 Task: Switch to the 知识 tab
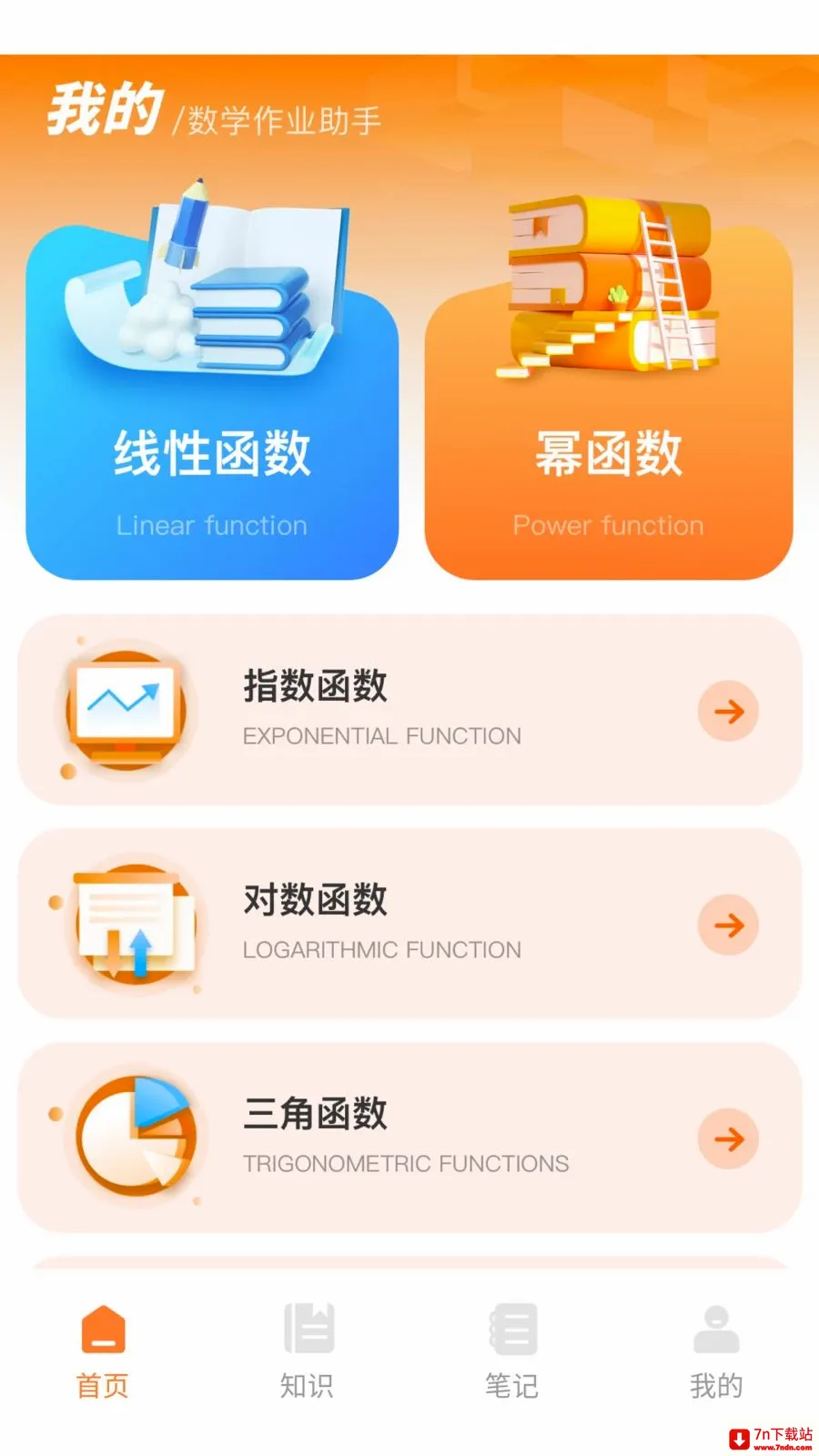(308, 1352)
